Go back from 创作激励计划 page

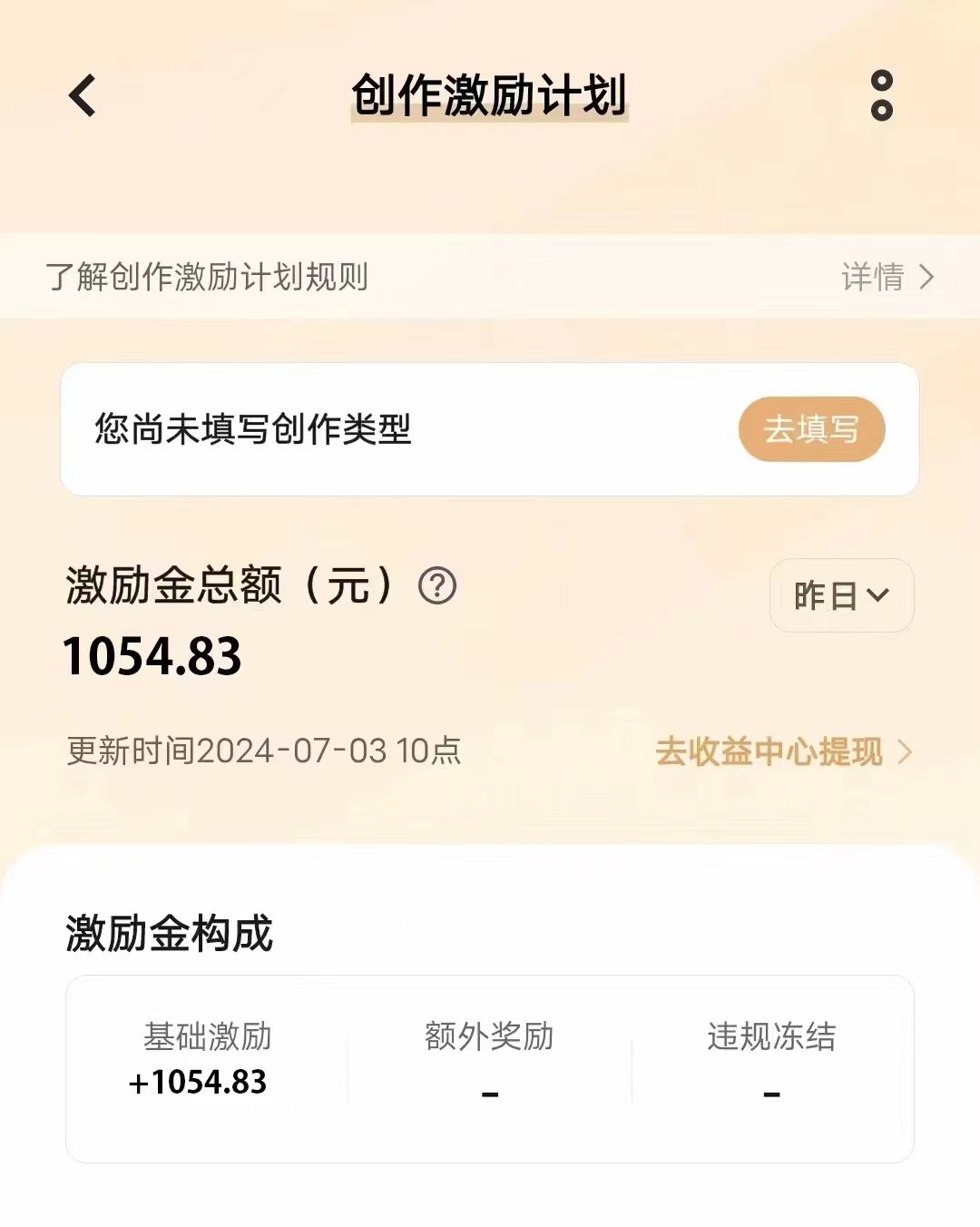[x=83, y=95]
